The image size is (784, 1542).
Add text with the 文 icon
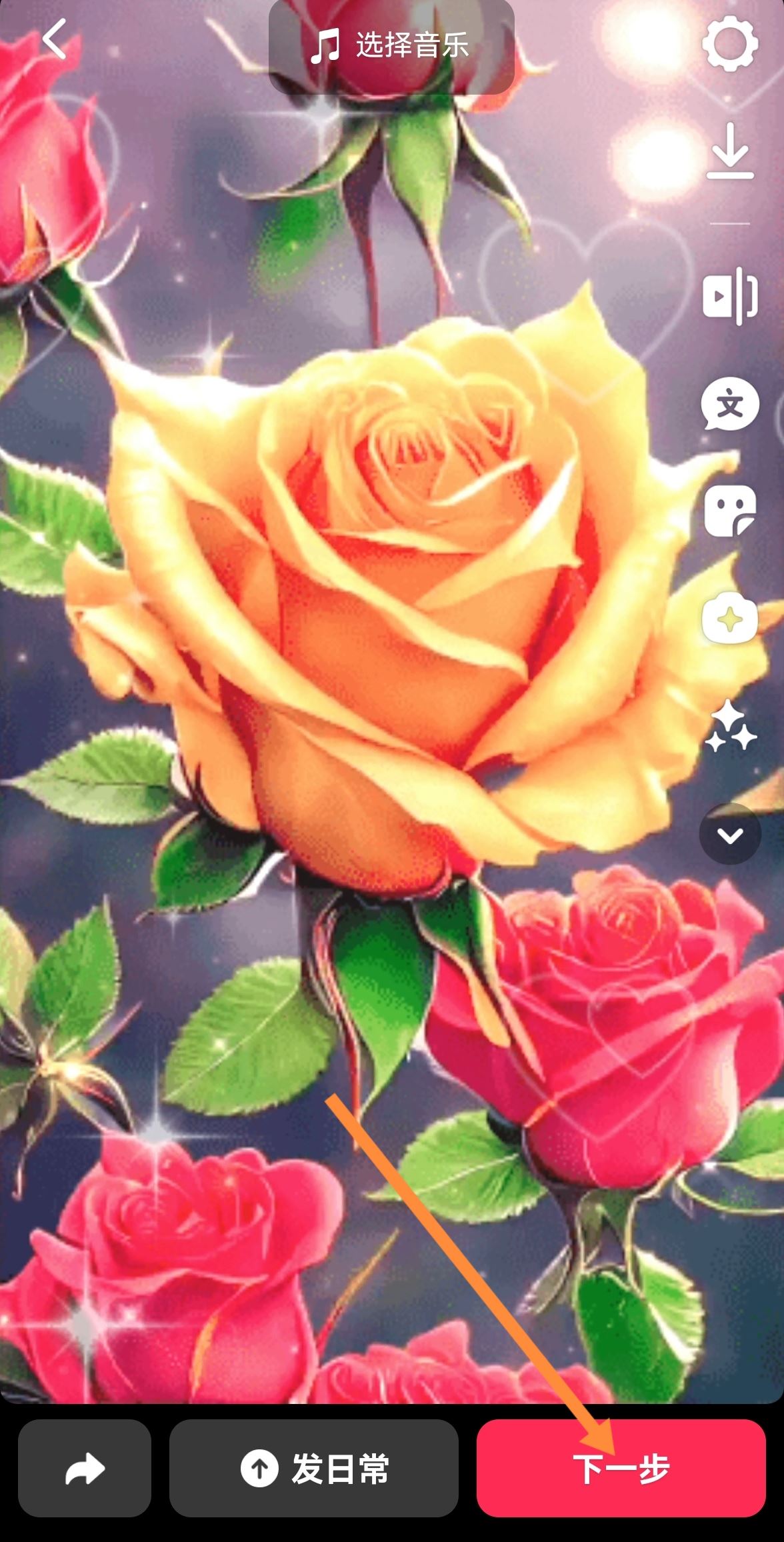pos(730,404)
